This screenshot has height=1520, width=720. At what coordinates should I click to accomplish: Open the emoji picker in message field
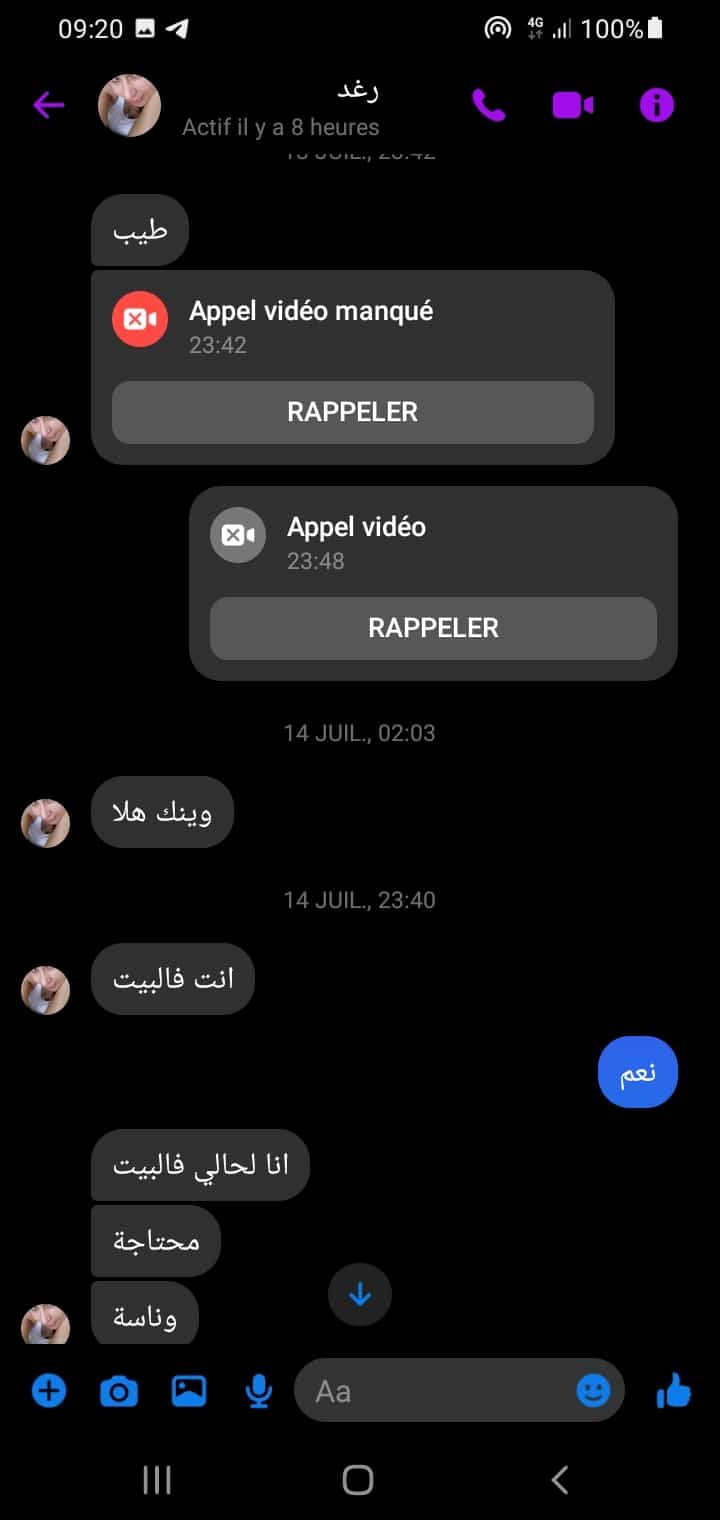(593, 1391)
